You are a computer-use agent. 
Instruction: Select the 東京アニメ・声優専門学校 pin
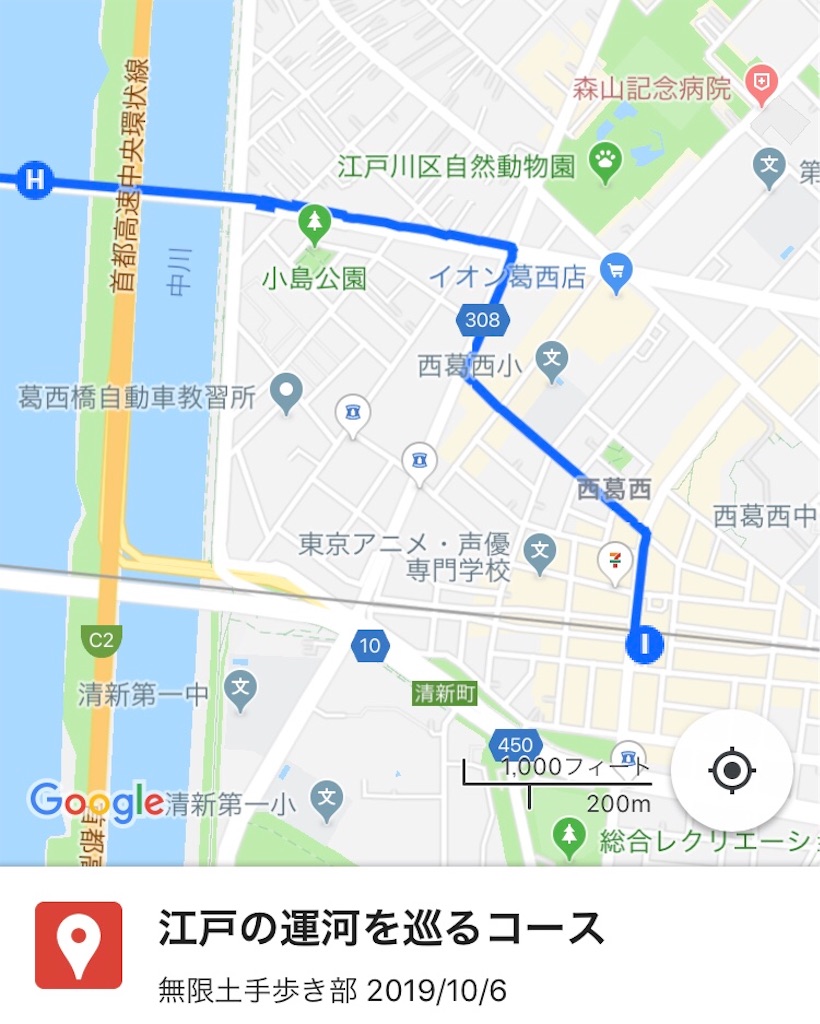(x=540, y=549)
